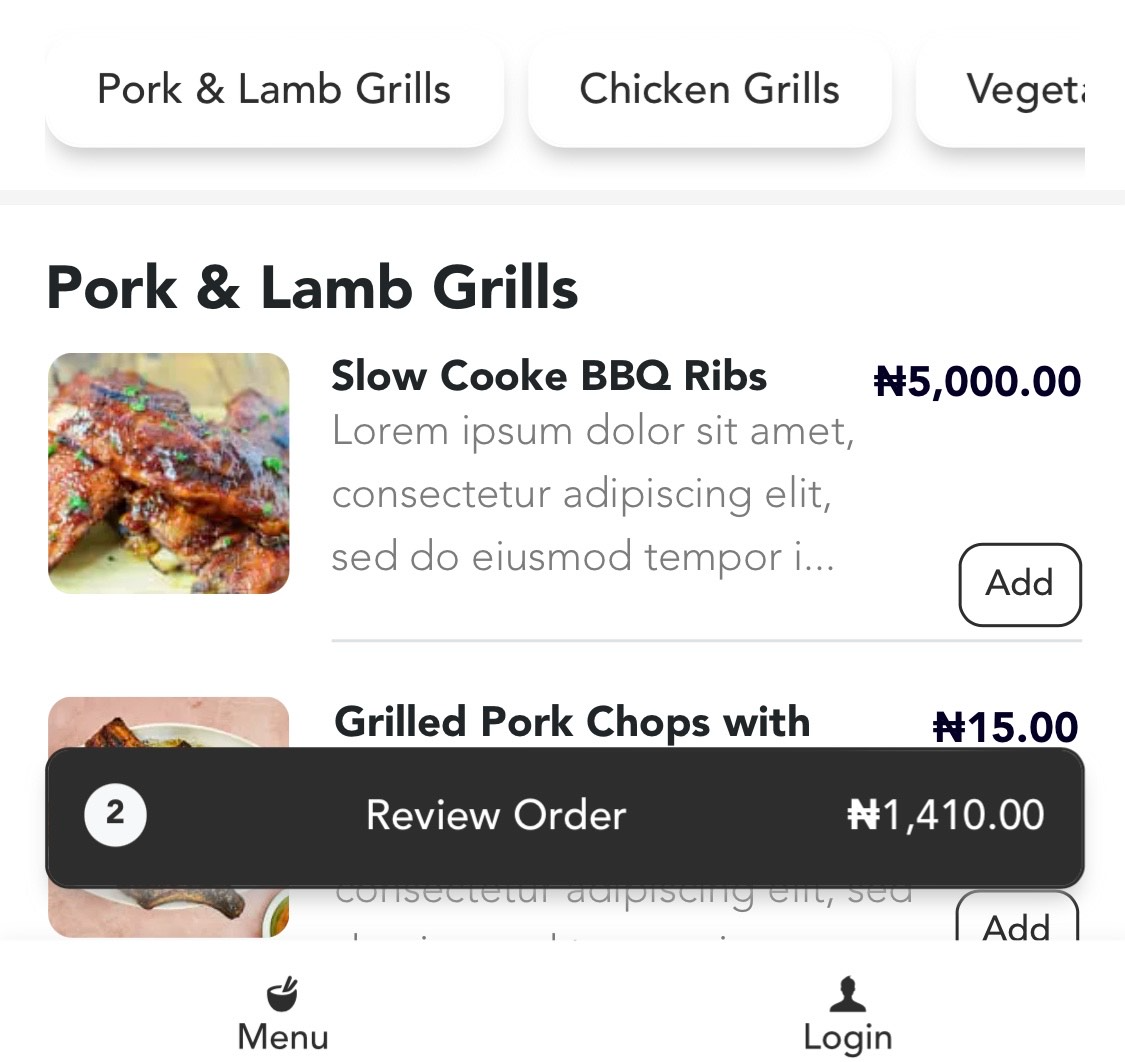This screenshot has height=1062, width=1125.
Task: Tap Review Order to view the cart
Action: [565, 816]
